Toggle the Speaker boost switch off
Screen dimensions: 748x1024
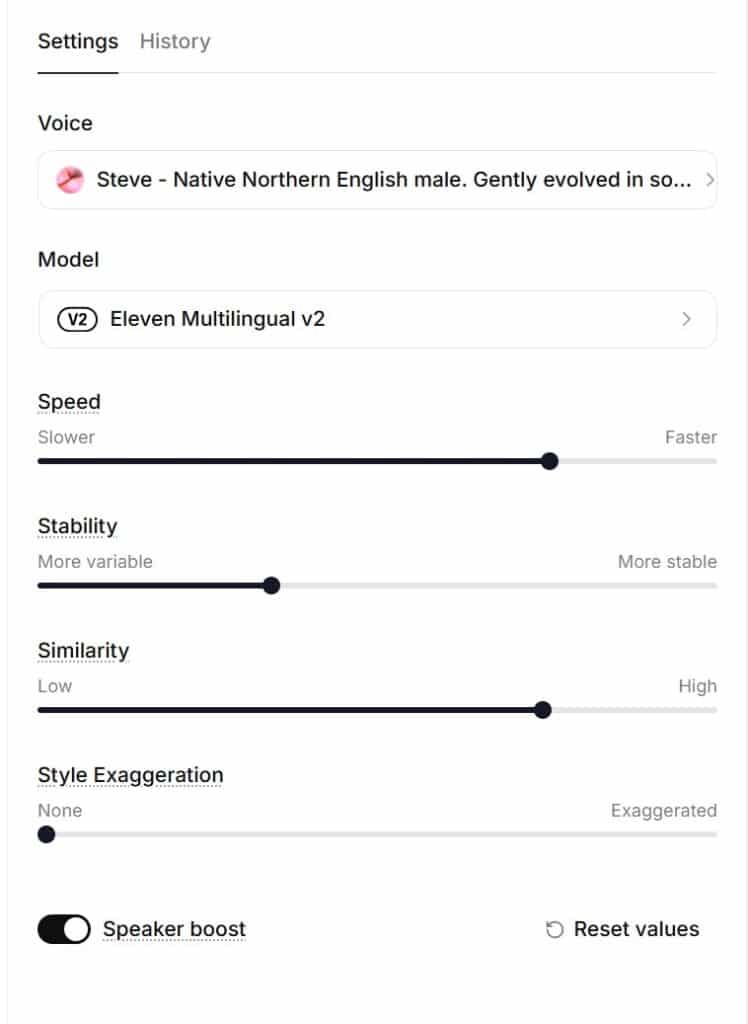click(63, 929)
